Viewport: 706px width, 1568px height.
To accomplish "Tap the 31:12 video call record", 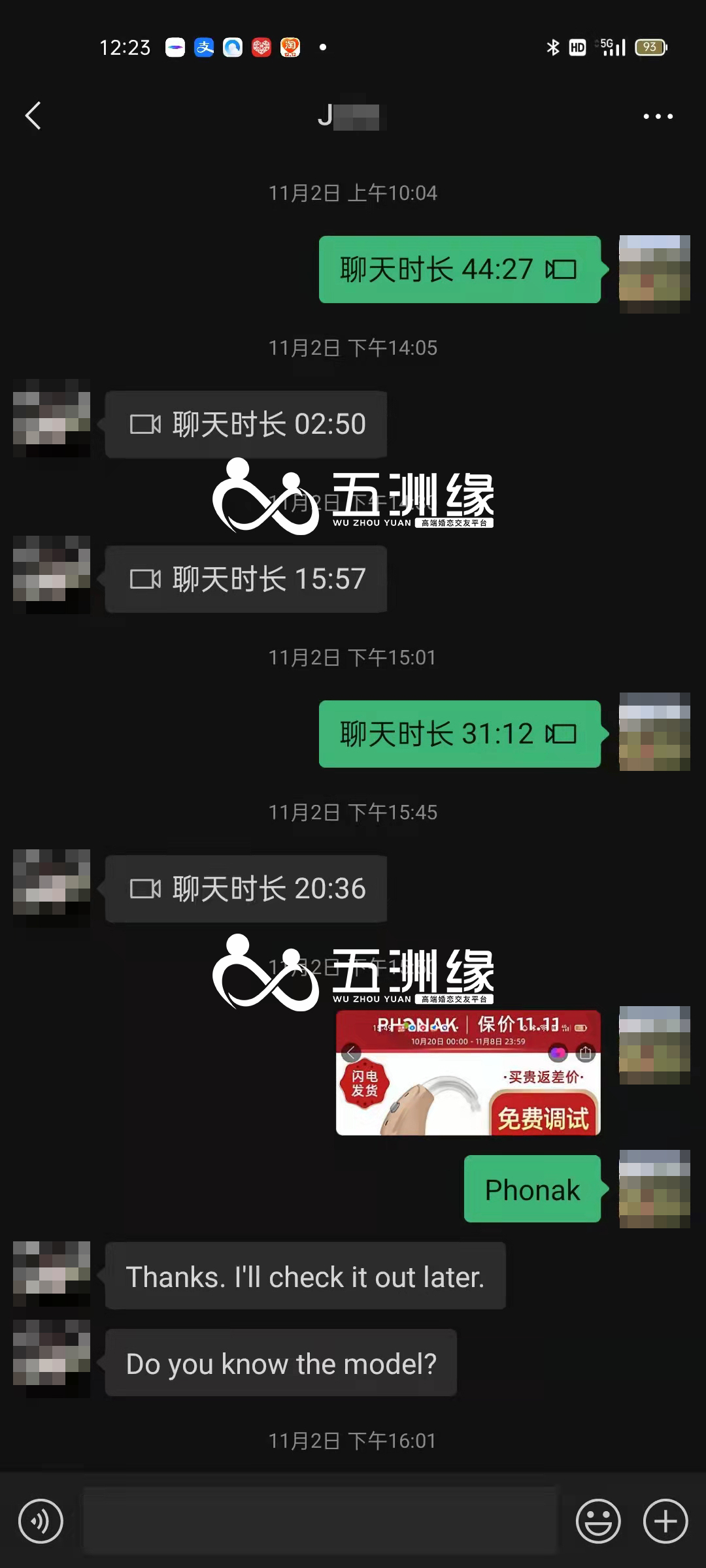I will (459, 734).
